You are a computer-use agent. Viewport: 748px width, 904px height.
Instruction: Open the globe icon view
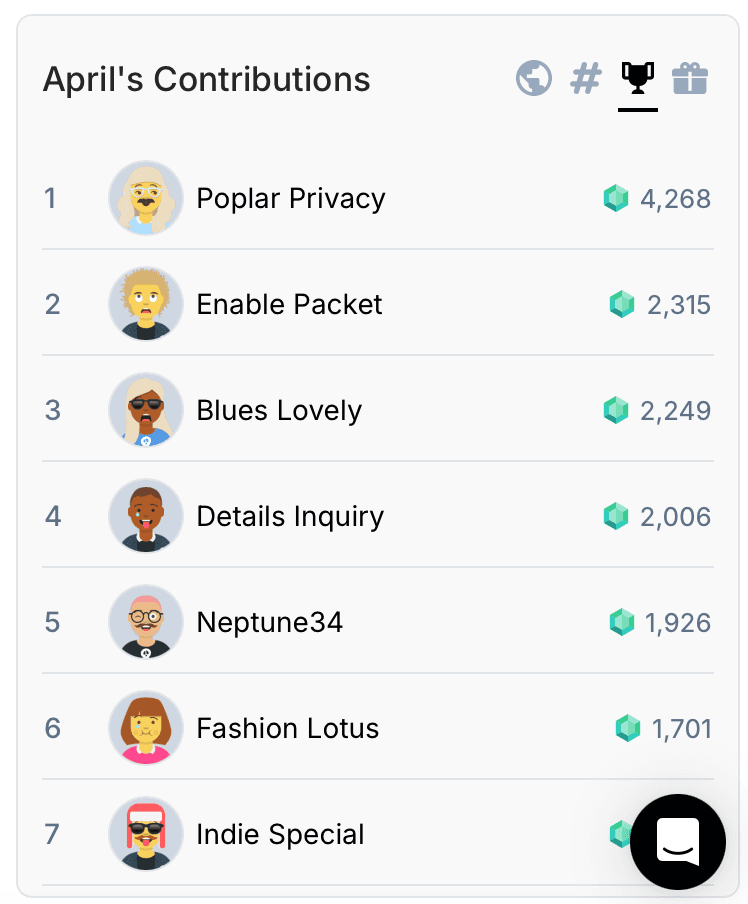coord(534,78)
